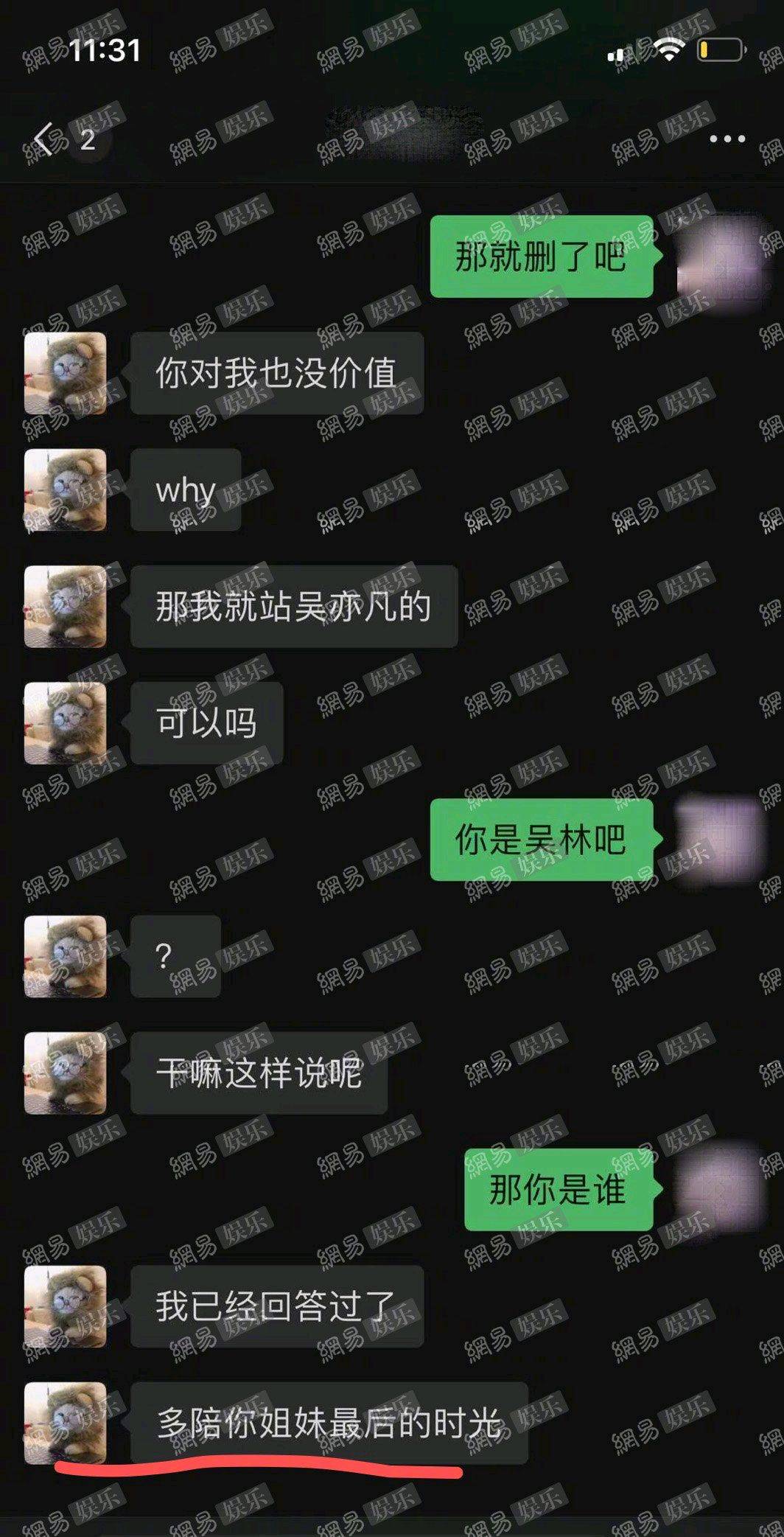784x1537 pixels.
Task: Tap the avatar next to "why" message
Action: (65, 489)
